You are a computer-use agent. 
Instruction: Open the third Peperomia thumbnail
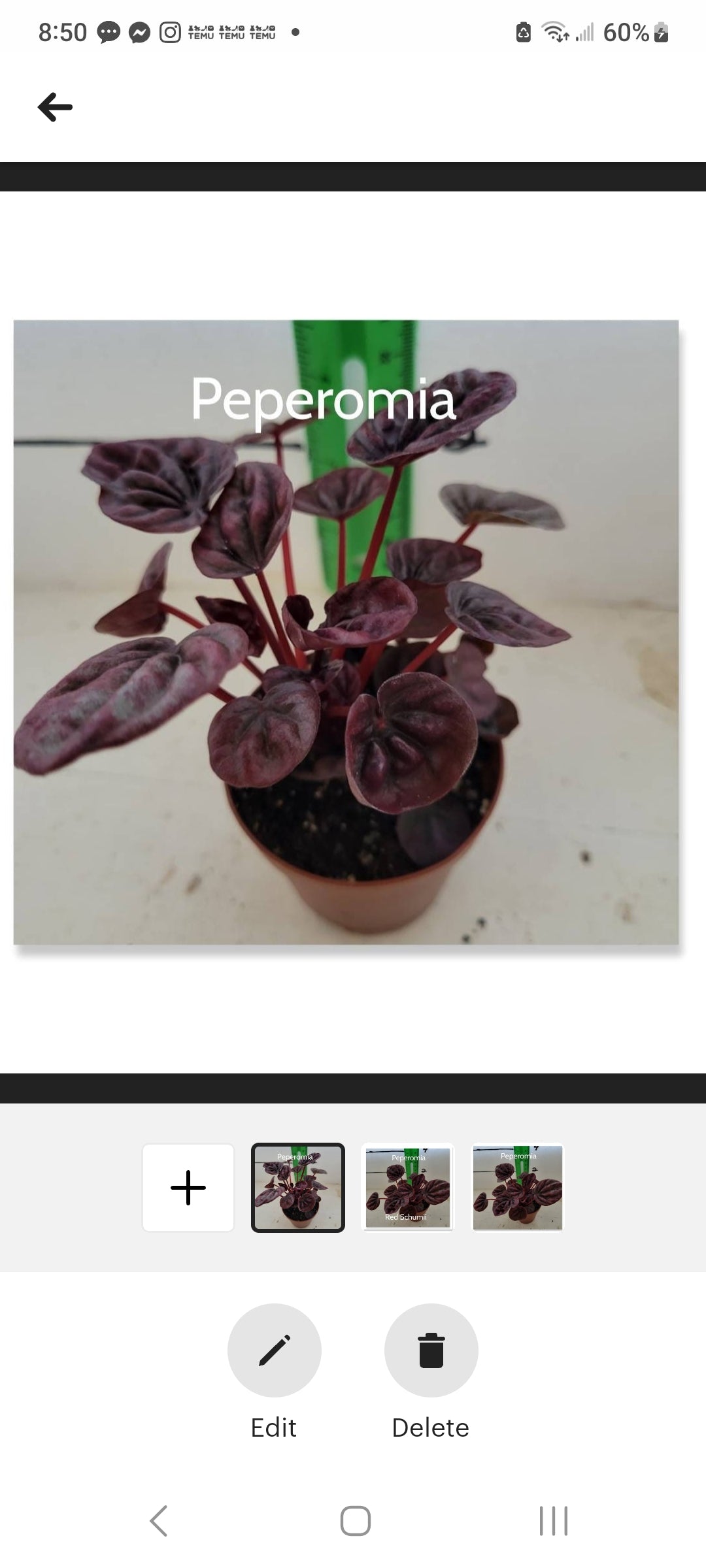coord(518,1187)
